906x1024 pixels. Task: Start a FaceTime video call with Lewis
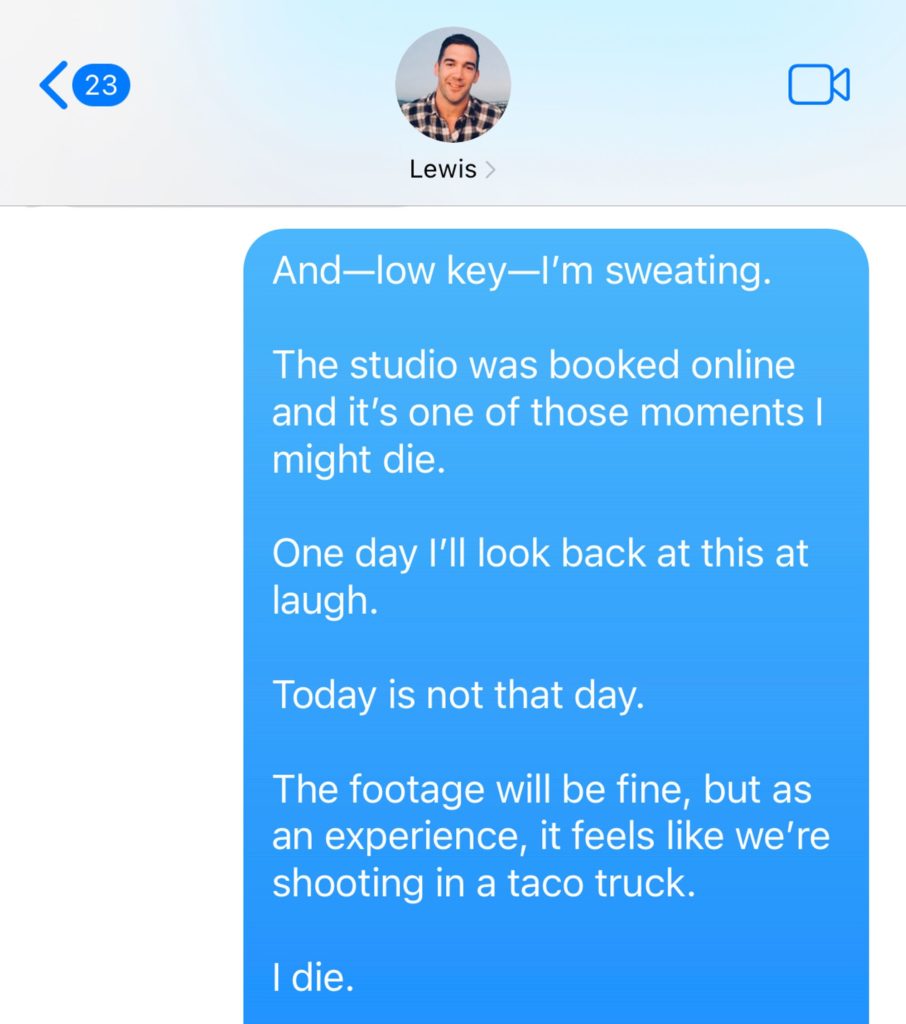coord(818,85)
